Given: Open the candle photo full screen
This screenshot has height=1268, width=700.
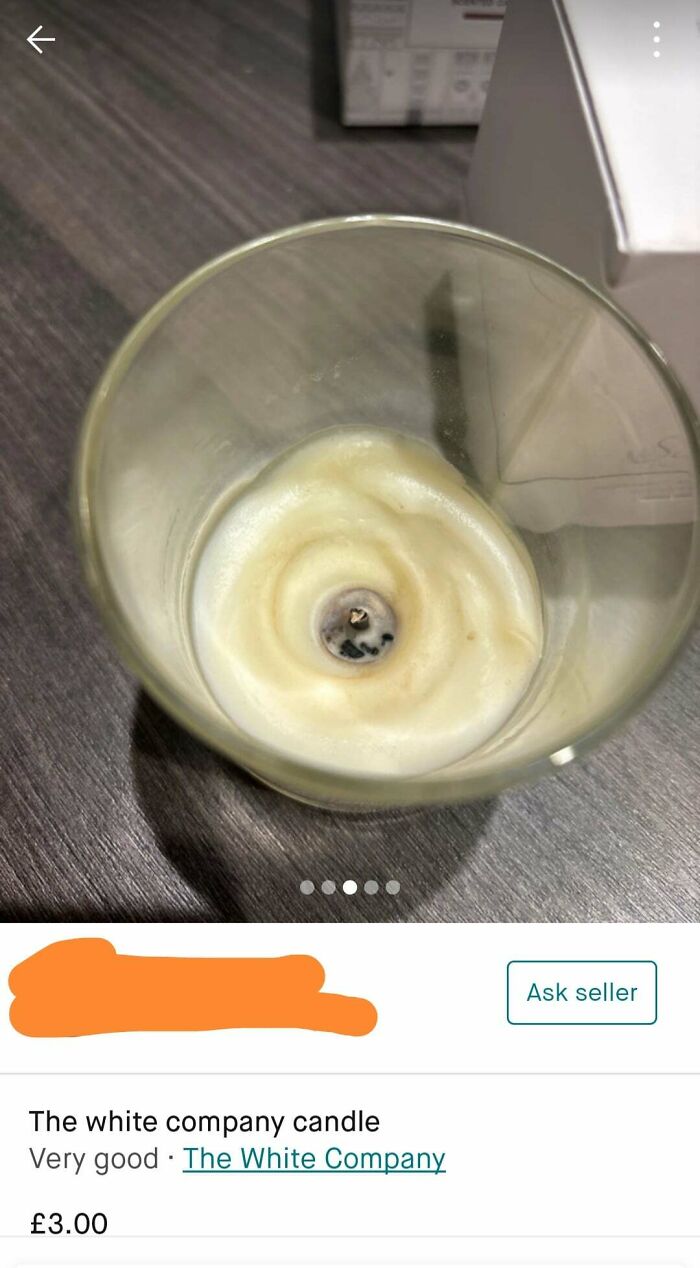Looking at the screenshot, I should tap(350, 500).
